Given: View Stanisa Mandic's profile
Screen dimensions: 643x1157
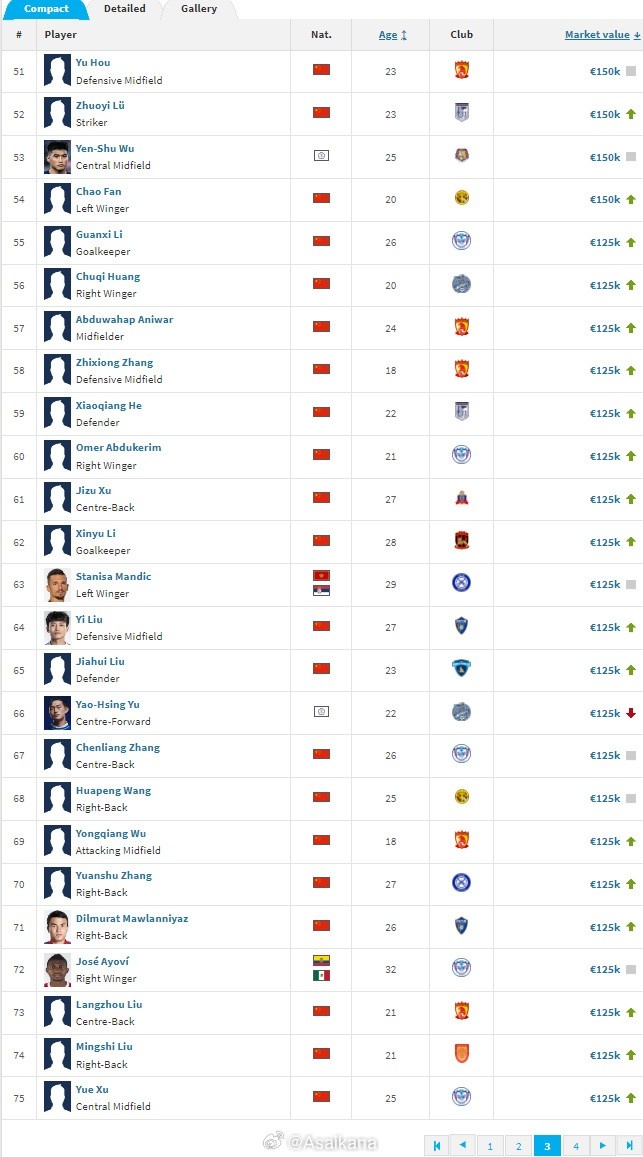Looking at the screenshot, I should click(x=113, y=577).
